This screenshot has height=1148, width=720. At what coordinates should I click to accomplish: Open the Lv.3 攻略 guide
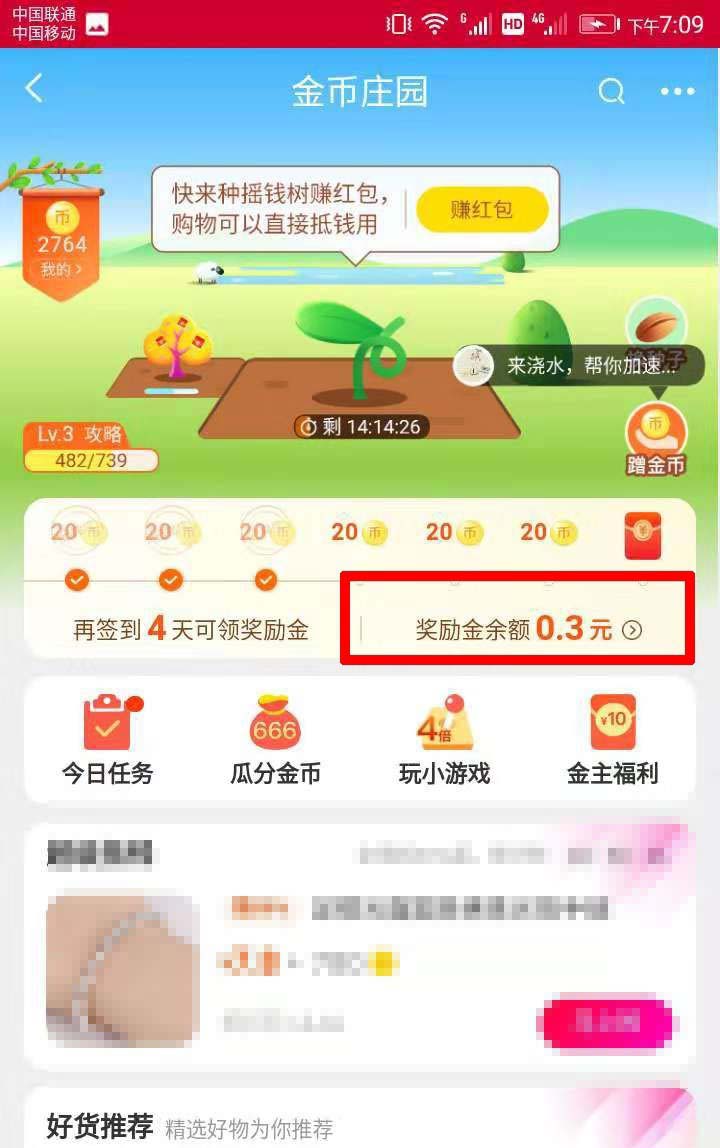[80, 434]
